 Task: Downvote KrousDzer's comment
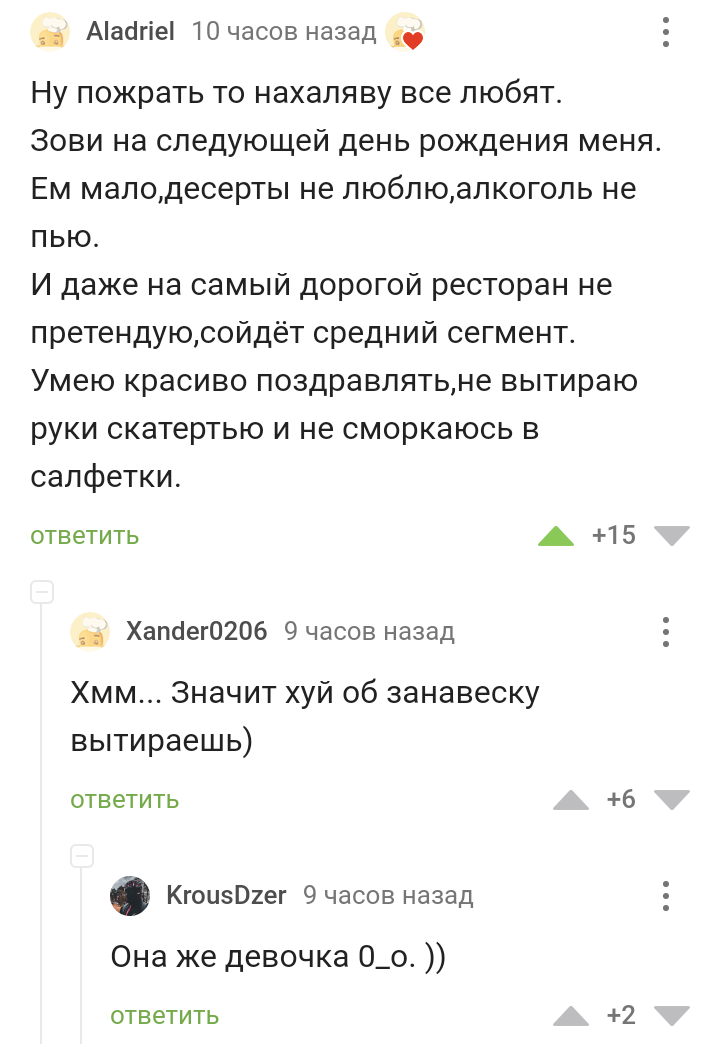click(671, 1016)
